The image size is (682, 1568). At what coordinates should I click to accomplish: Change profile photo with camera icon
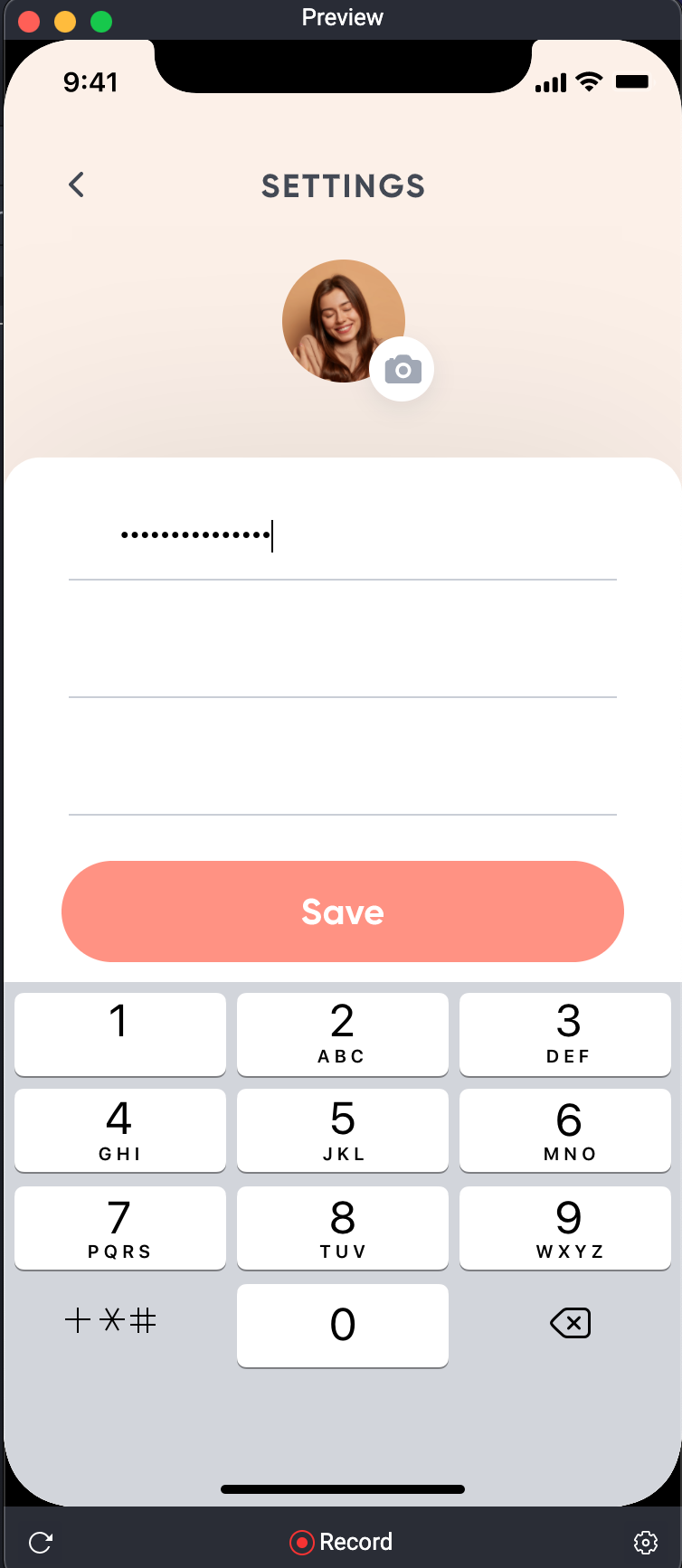[x=403, y=370]
